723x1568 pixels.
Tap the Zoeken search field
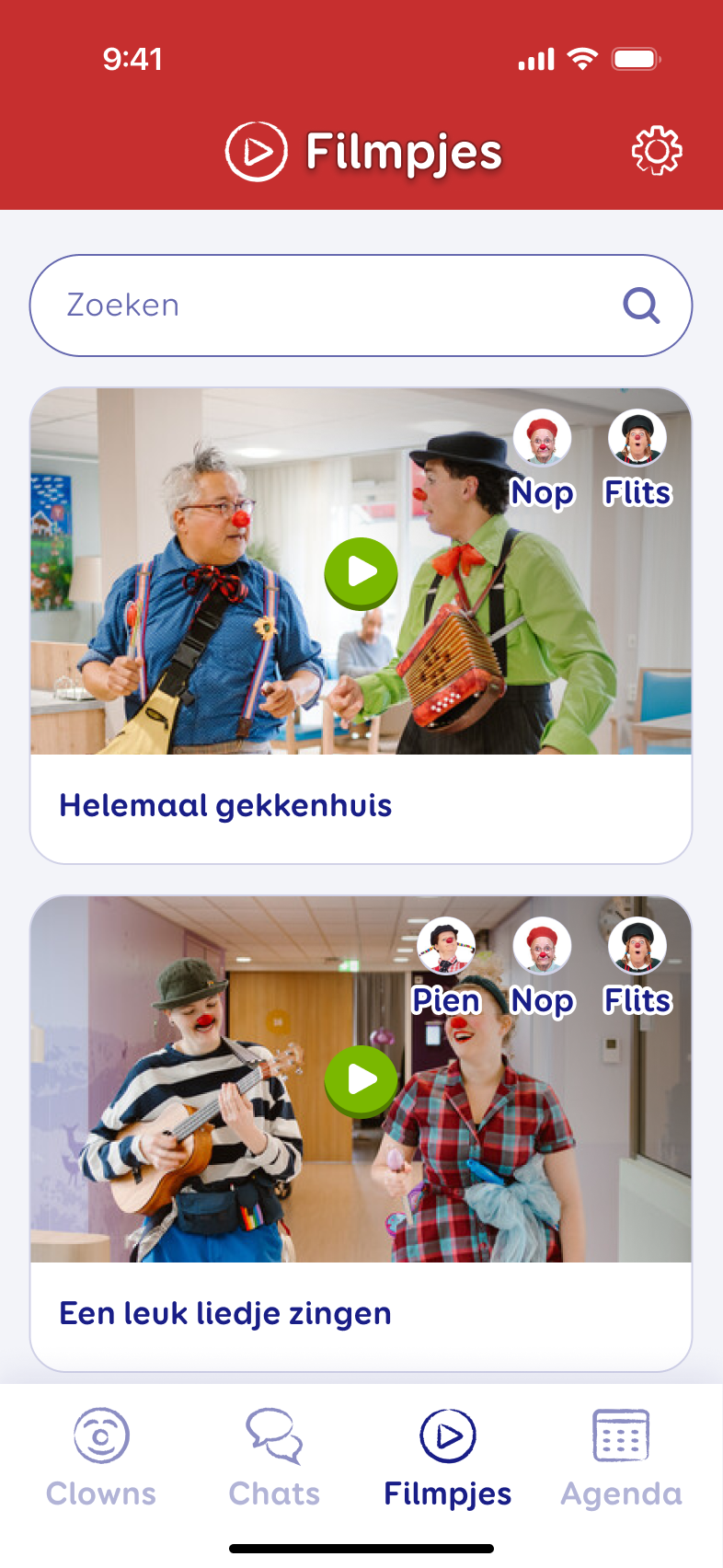click(x=331, y=306)
